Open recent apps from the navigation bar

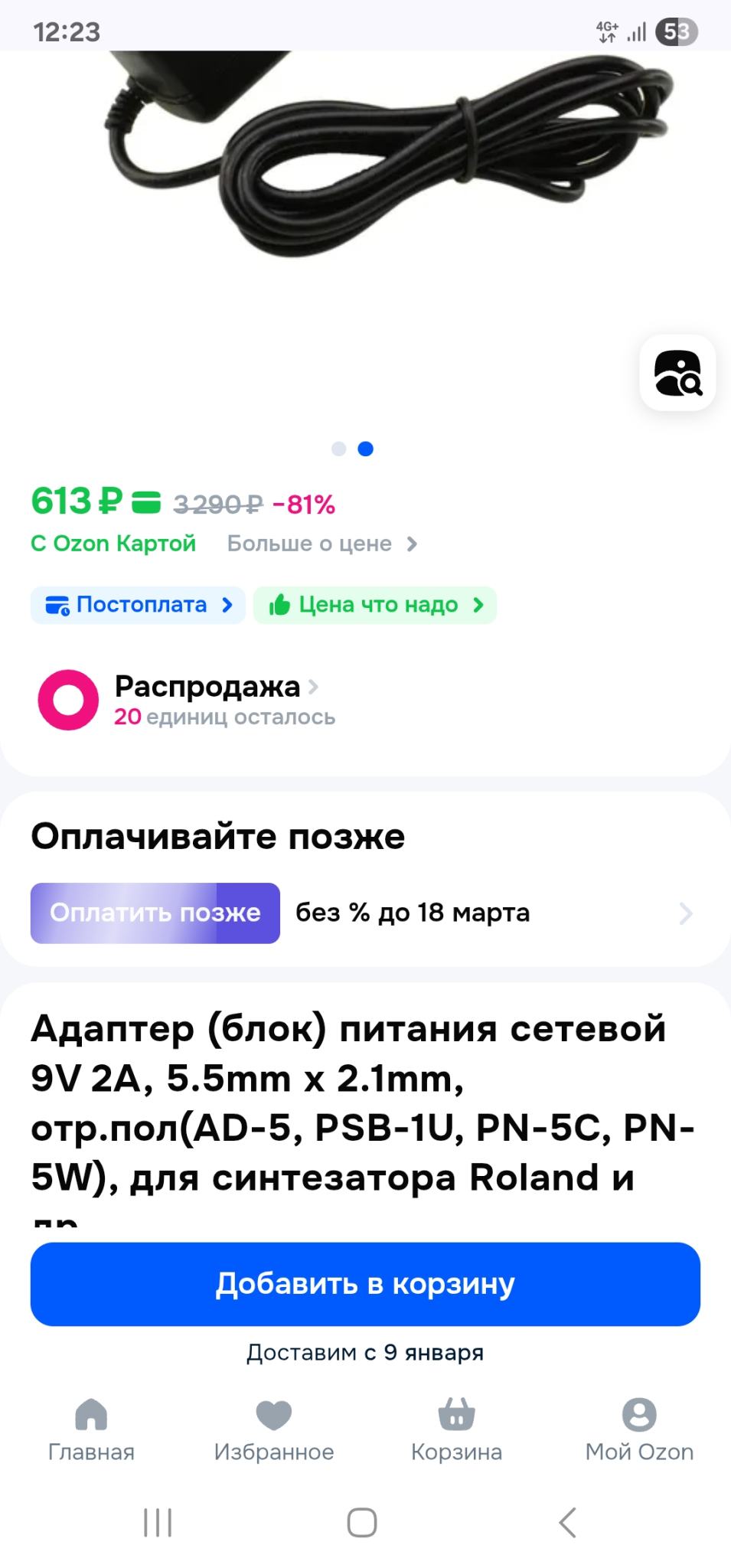pyautogui.click(x=158, y=1523)
